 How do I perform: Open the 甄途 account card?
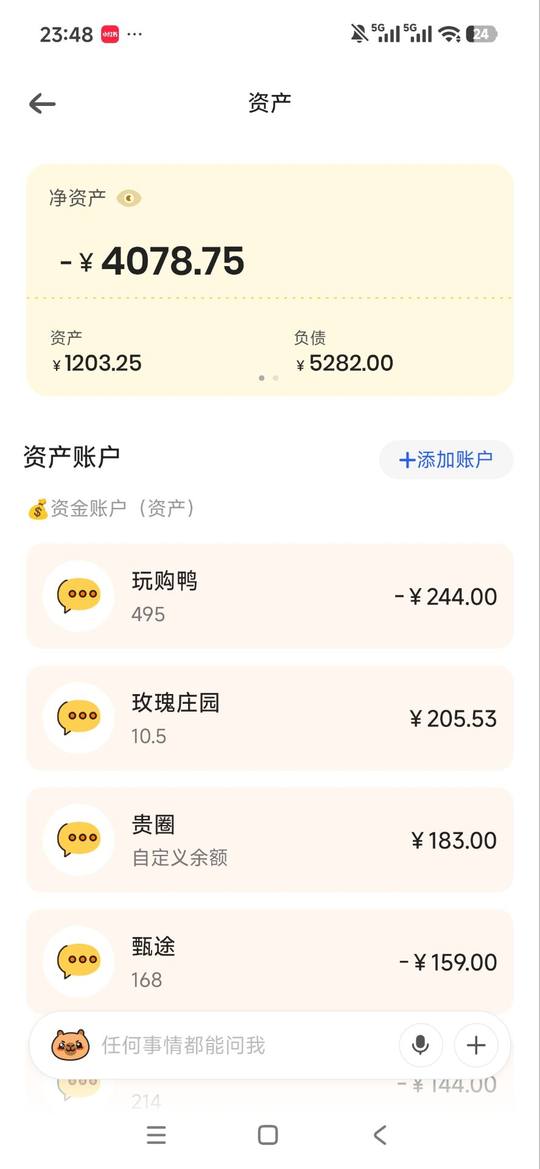270,961
